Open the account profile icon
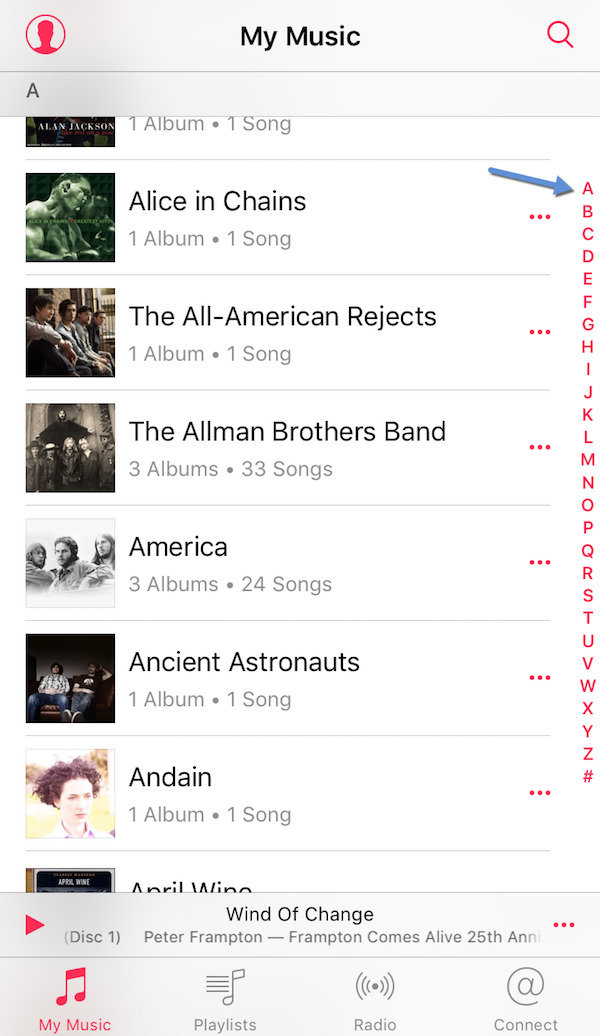Image resolution: width=600 pixels, height=1036 pixels. point(46,34)
